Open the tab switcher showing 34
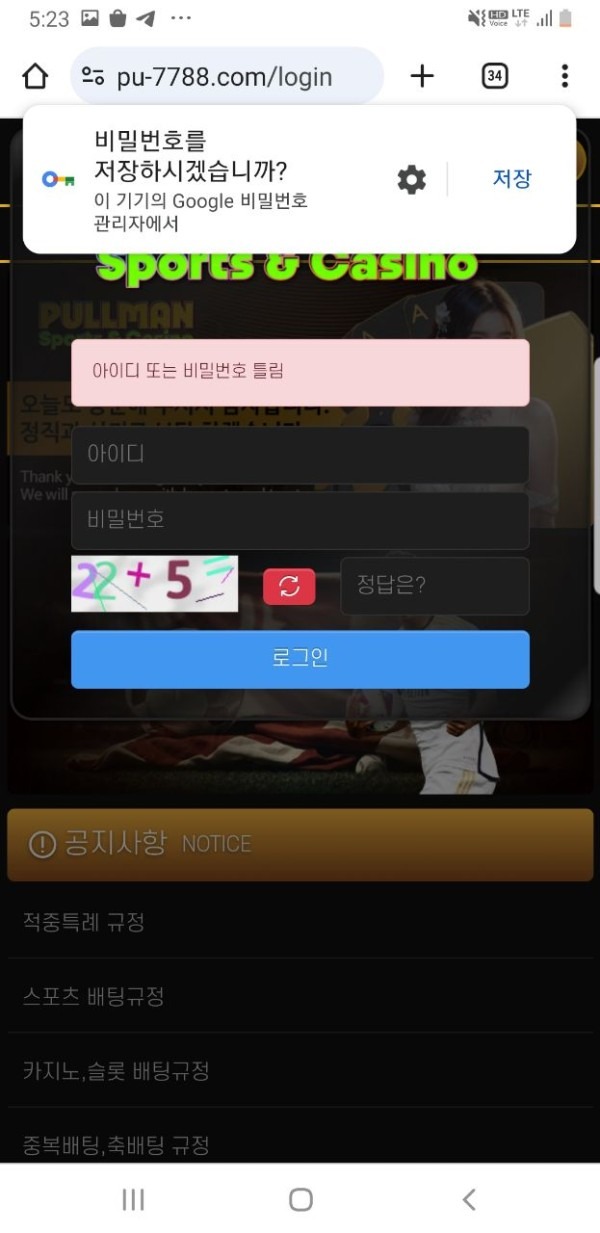 point(494,76)
